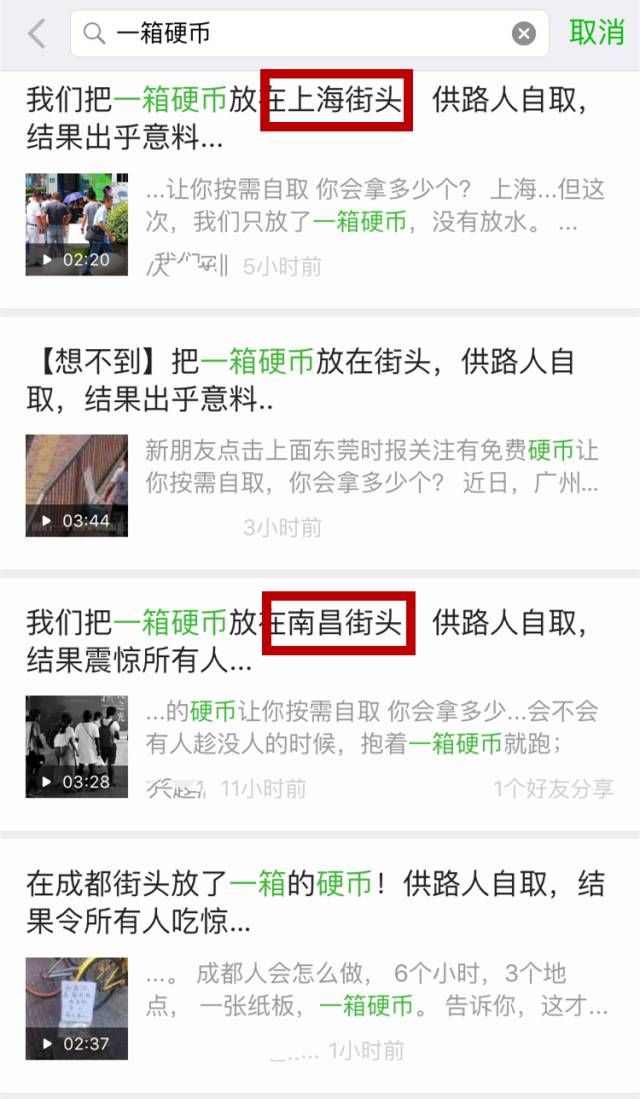Go back using the top-left arrow

(36, 33)
